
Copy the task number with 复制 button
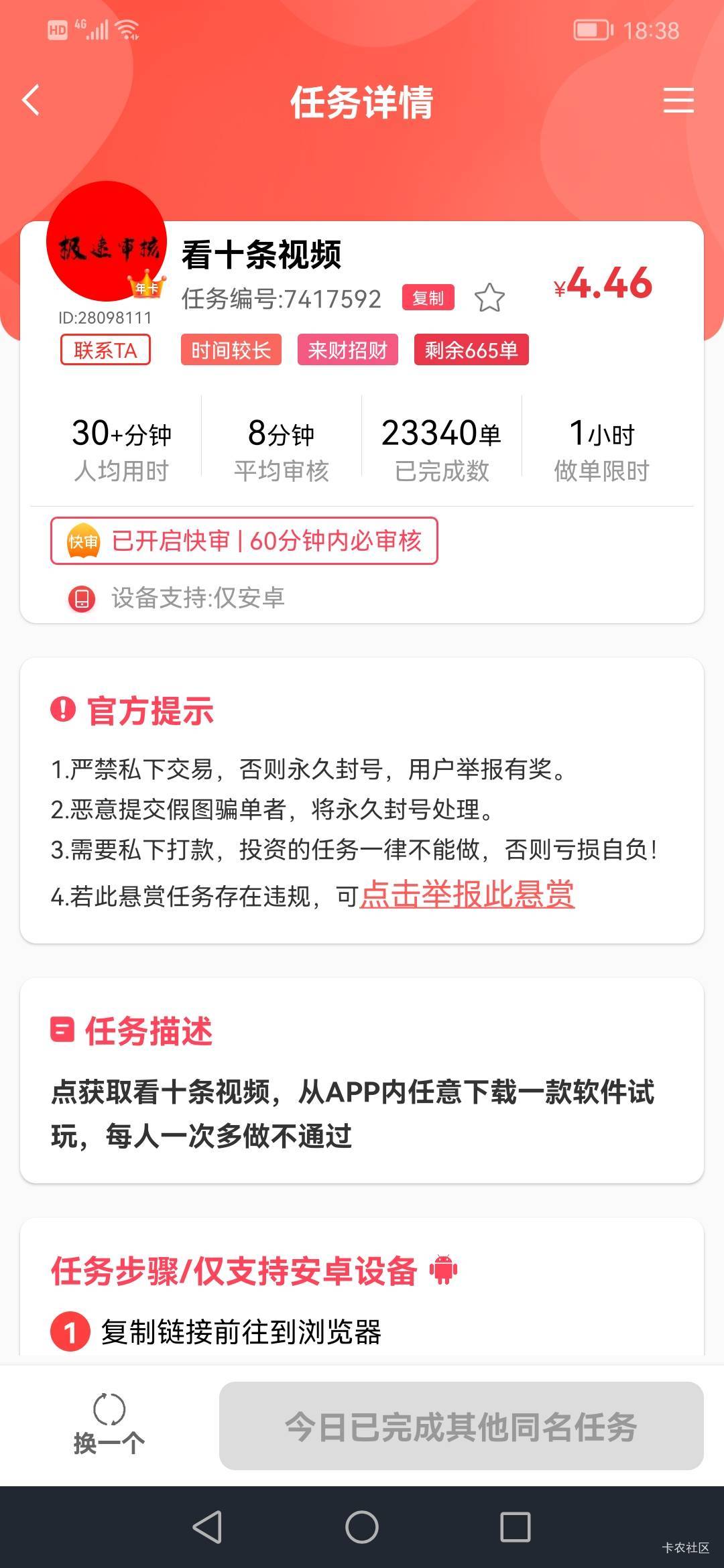(428, 298)
